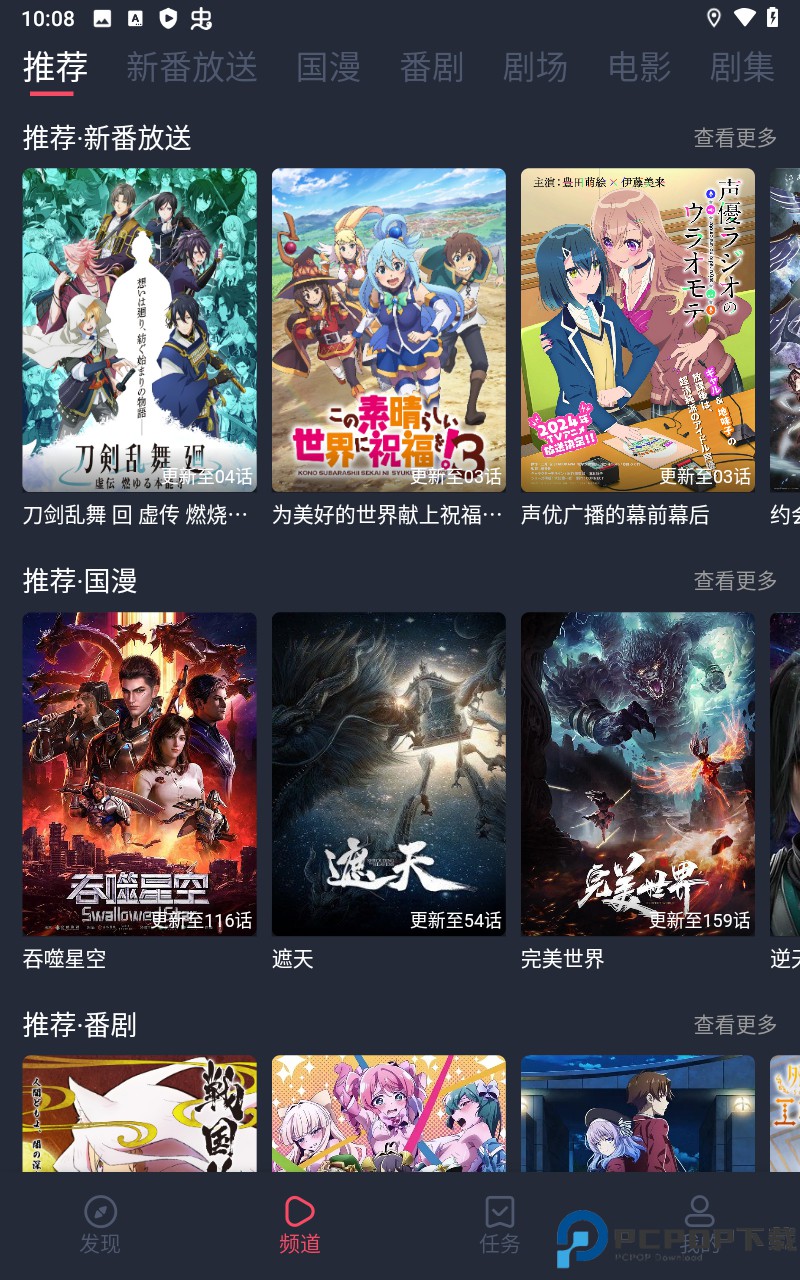This screenshot has width=800, height=1280.
Task: Open the 刀剑乱舞 回 虚传 poster
Action: 139,330
